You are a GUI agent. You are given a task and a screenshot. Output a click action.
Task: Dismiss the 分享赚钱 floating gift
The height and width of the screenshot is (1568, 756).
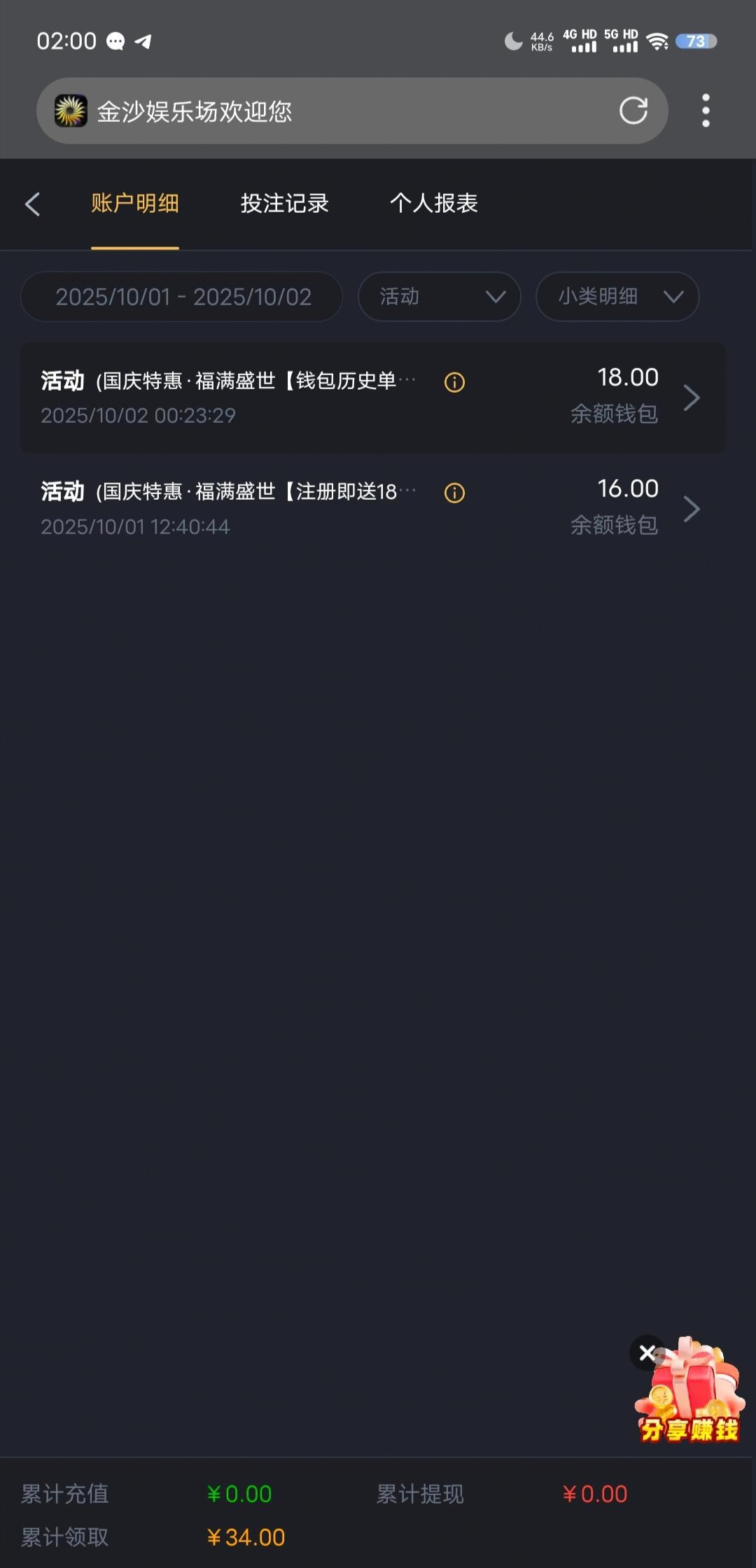pos(647,1352)
